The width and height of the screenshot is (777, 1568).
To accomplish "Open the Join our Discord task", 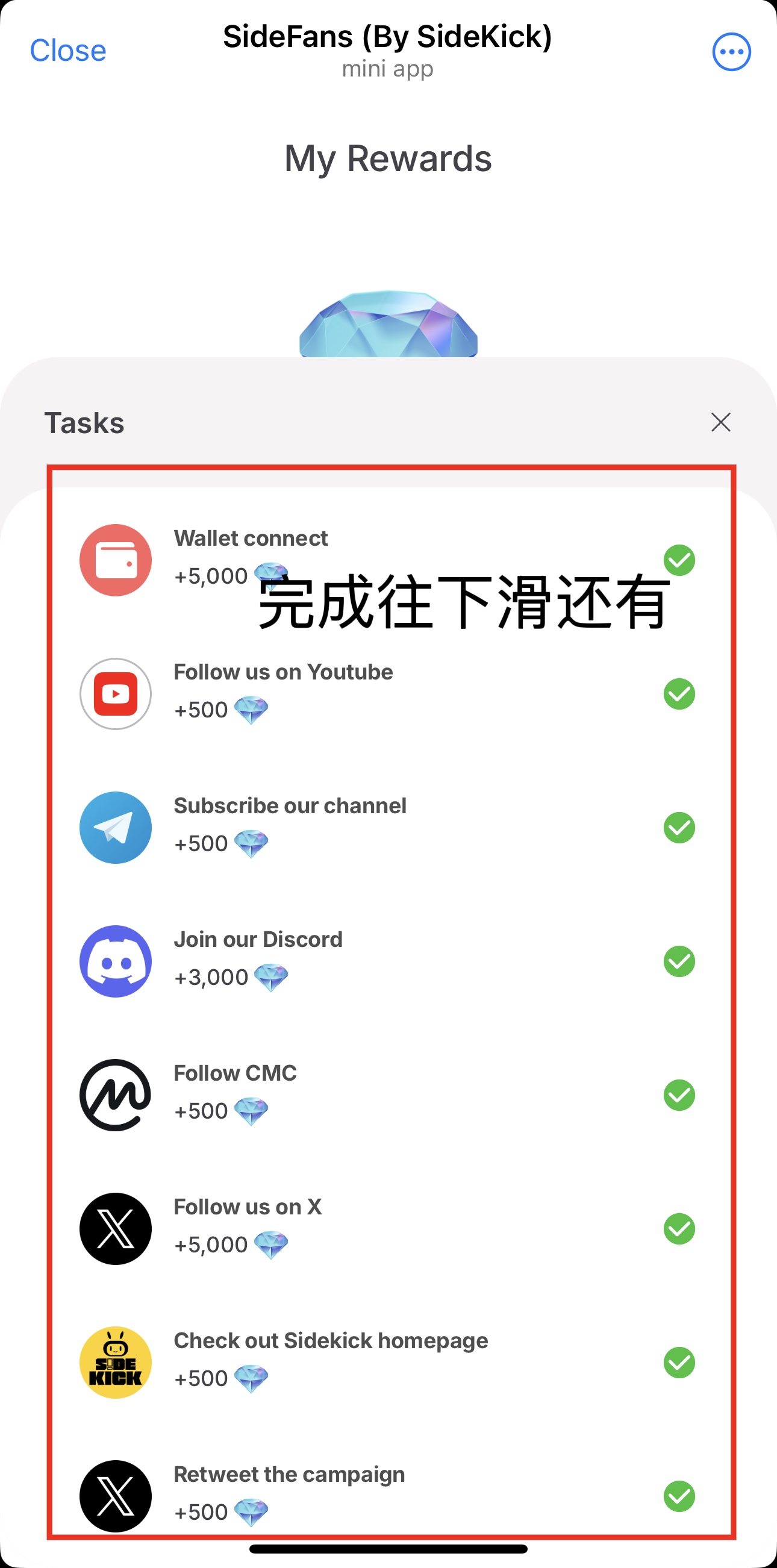I will click(388, 962).
